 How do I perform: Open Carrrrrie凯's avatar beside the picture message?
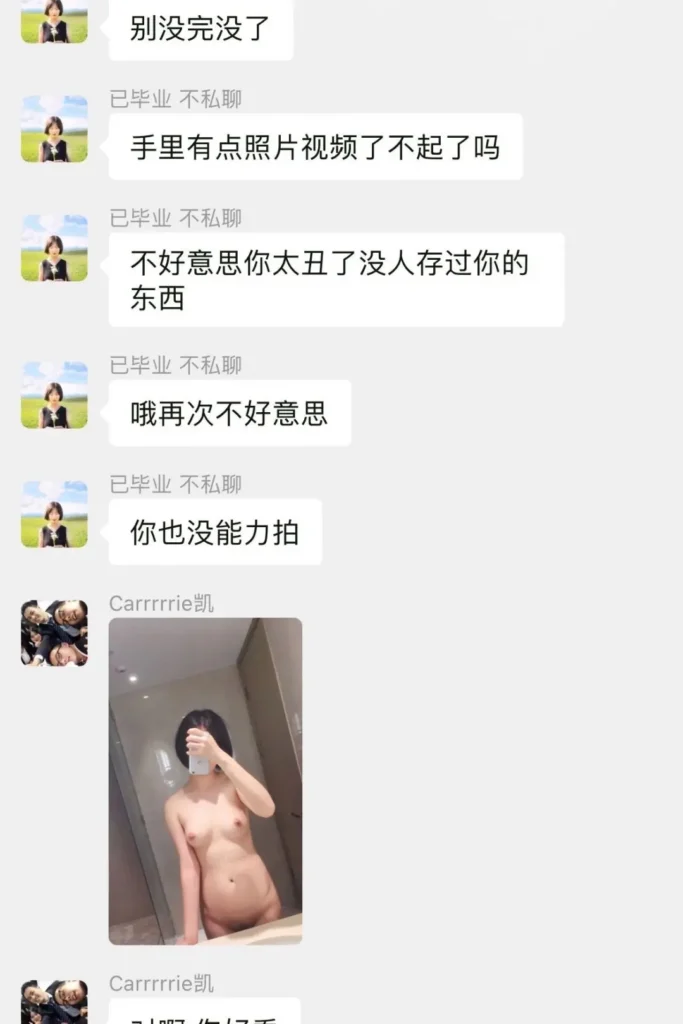(54, 633)
